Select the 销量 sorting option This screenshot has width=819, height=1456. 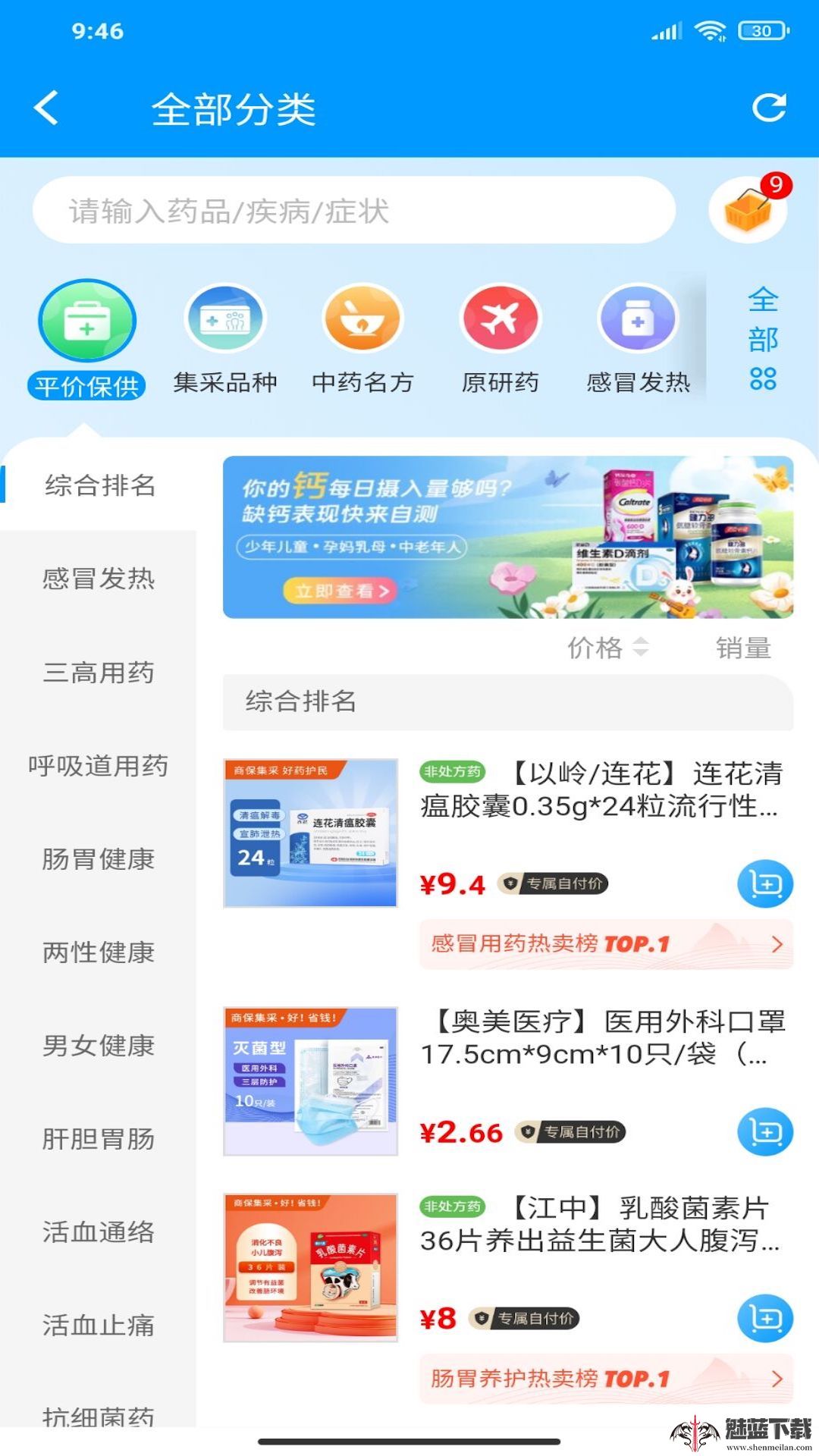tap(745, 648)
